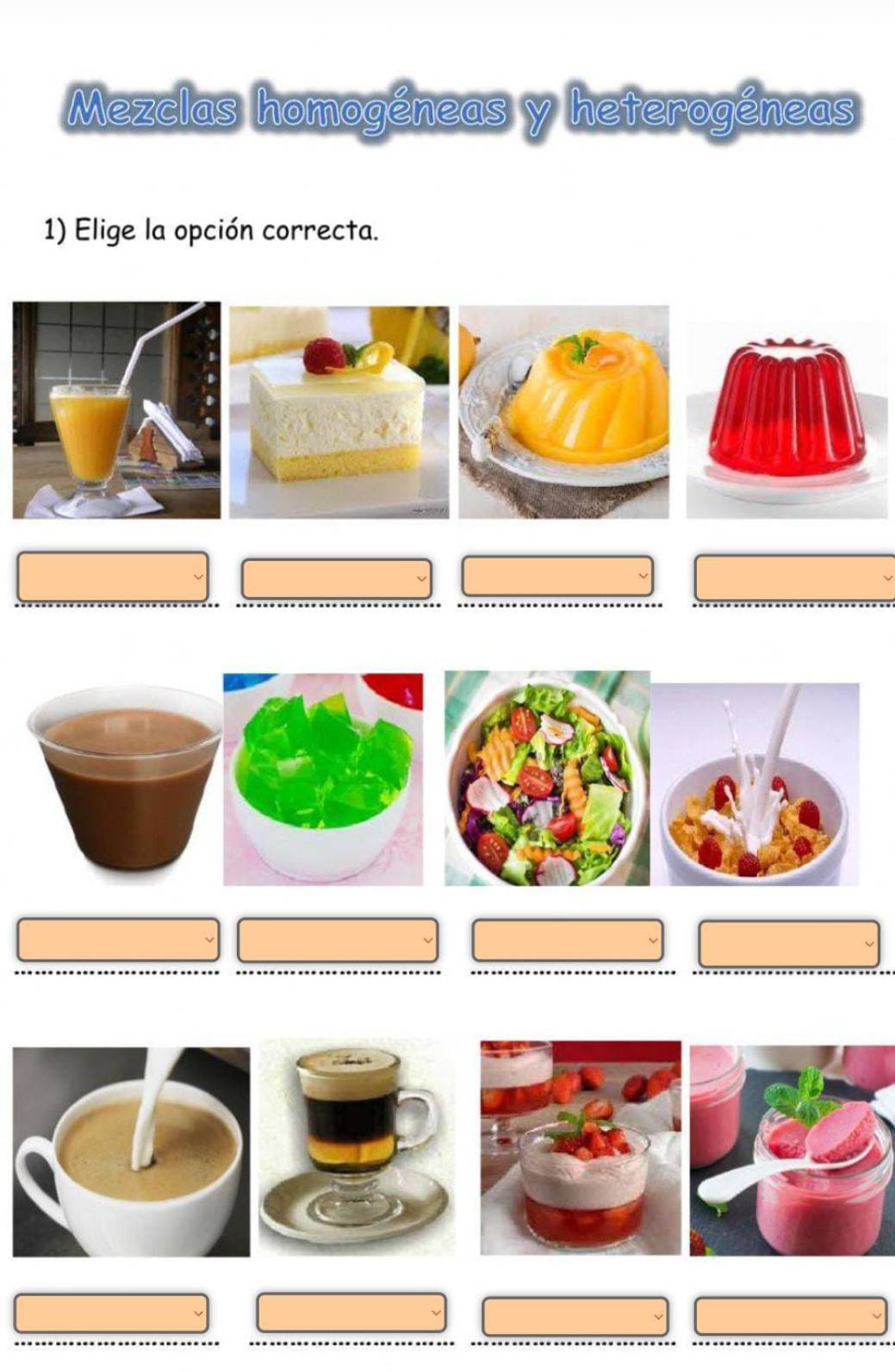Choose an option for the cereal with milk
This screenshot has width=895, height=1372.
click(x=789, y=945)
